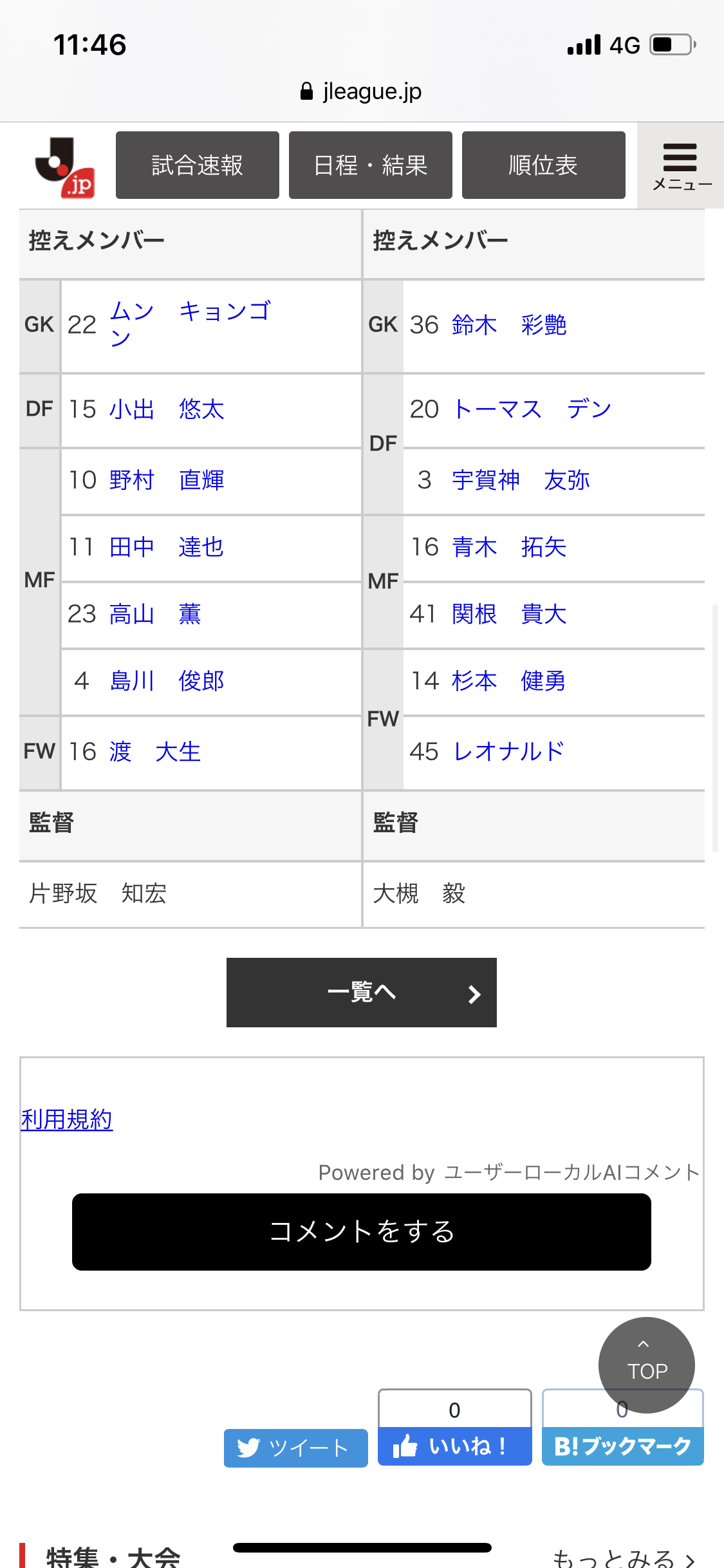Open 小出 悠太 player page
Image resolution: width=724 pixels, height=1568 pixels.
pyautogui.click(x=166, y=409)
